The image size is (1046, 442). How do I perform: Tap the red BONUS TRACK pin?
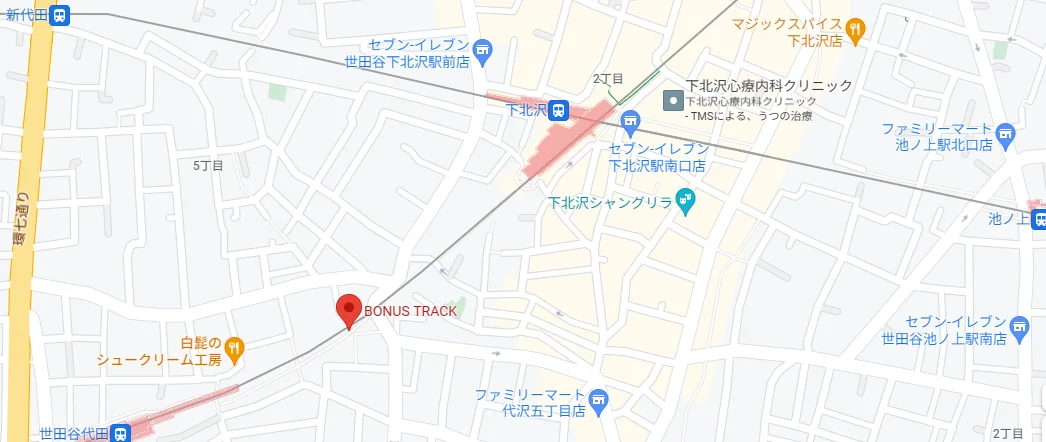pos(348,310)
